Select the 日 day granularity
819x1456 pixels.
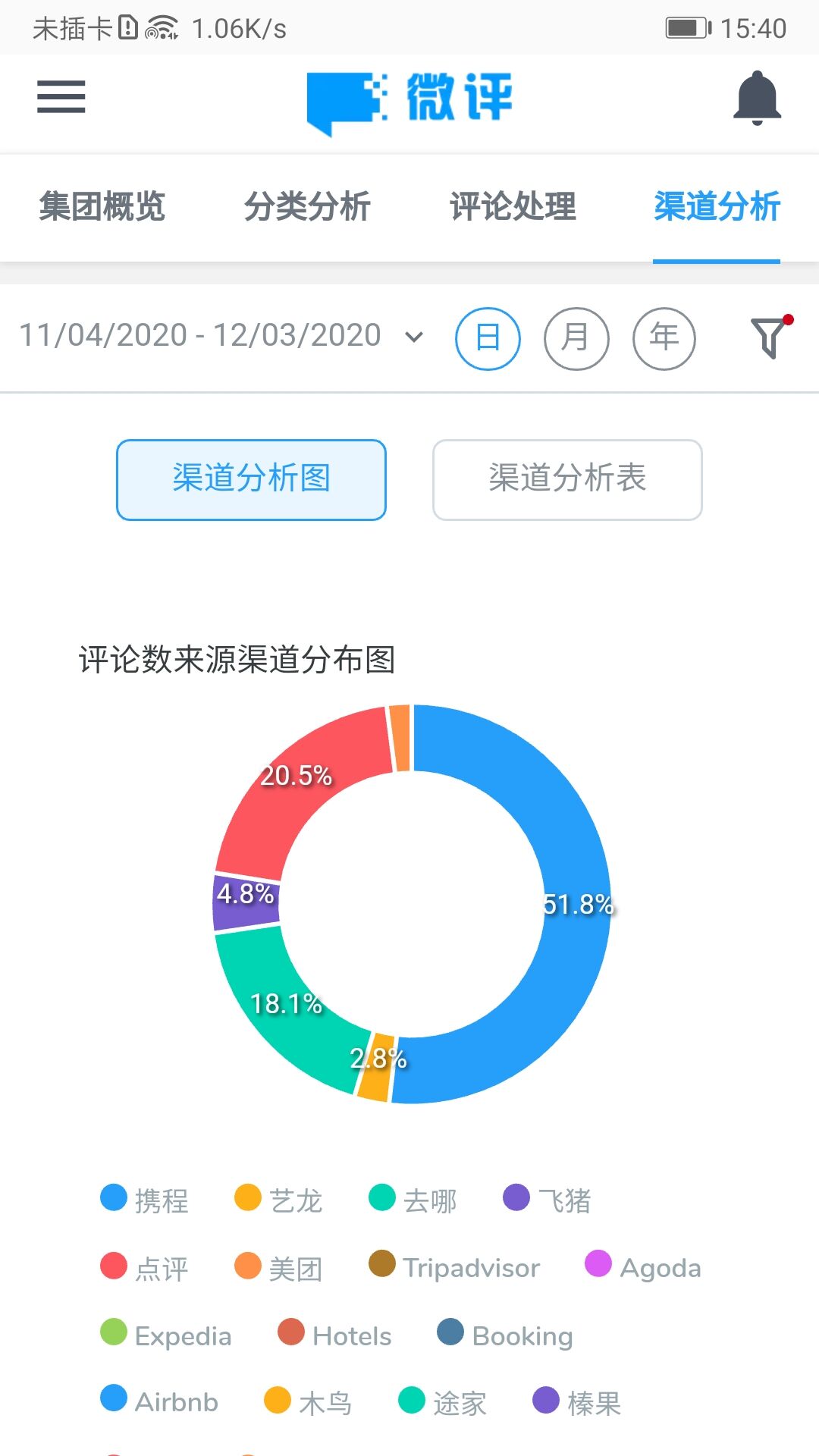[488, 338]
